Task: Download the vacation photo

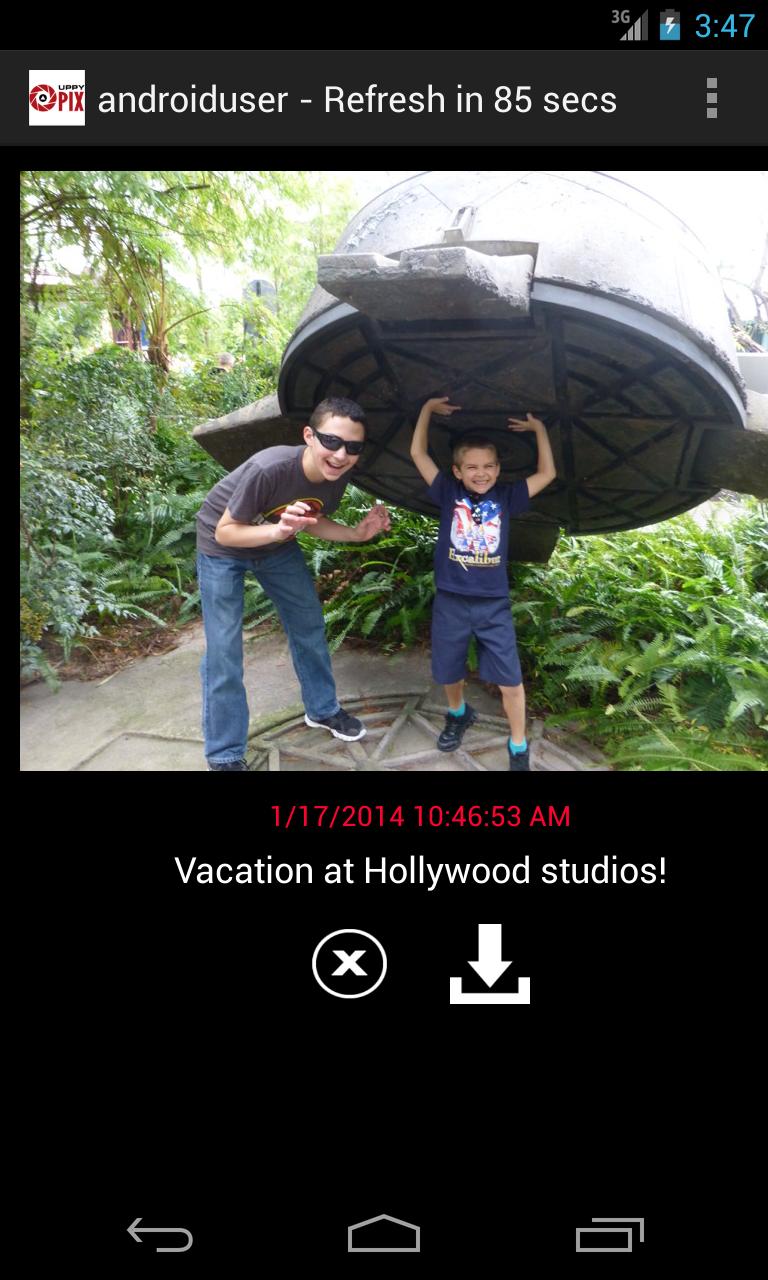Action: pos(489,964)
